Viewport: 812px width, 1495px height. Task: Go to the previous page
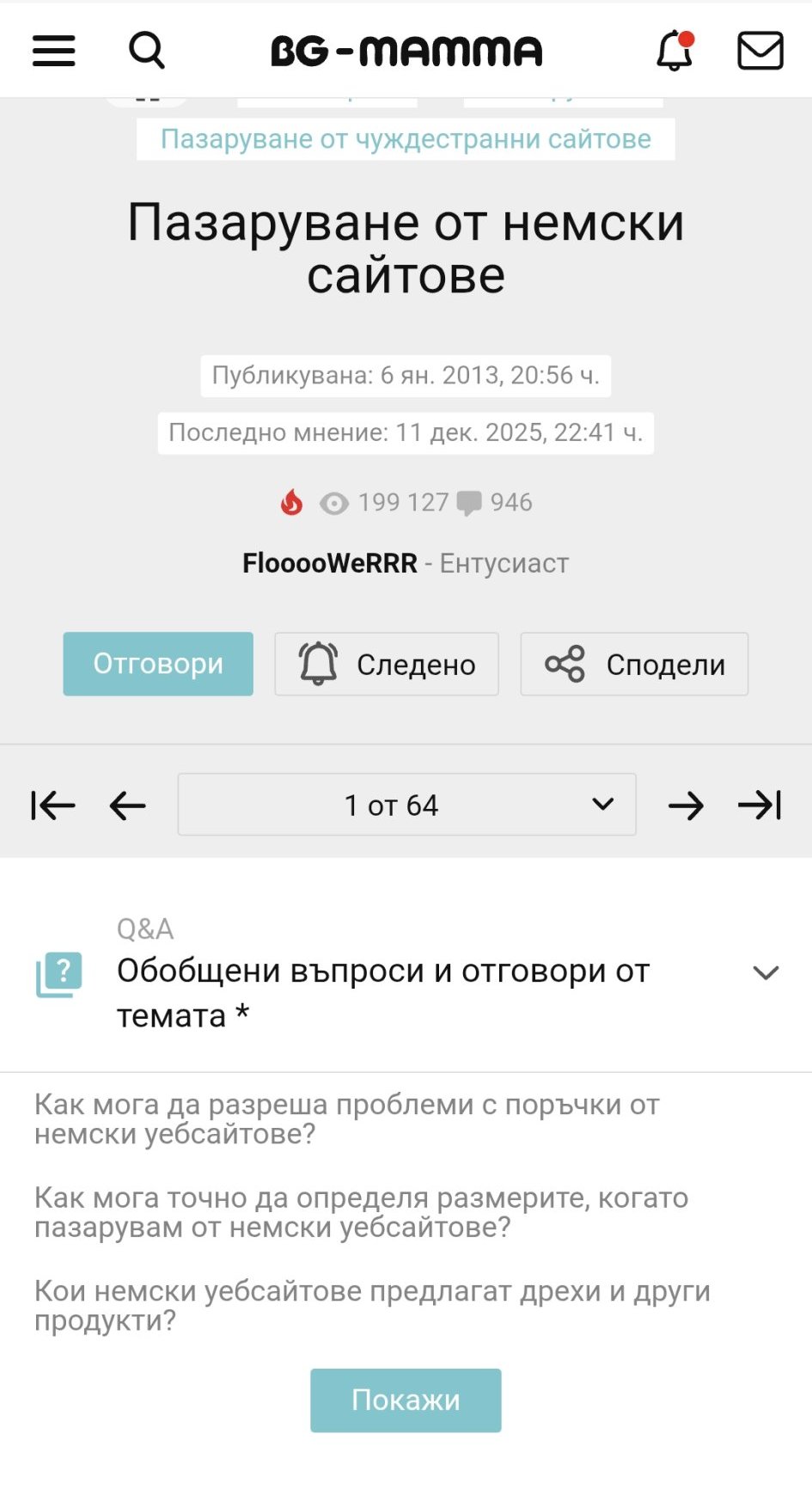click(x=128, y=806)
